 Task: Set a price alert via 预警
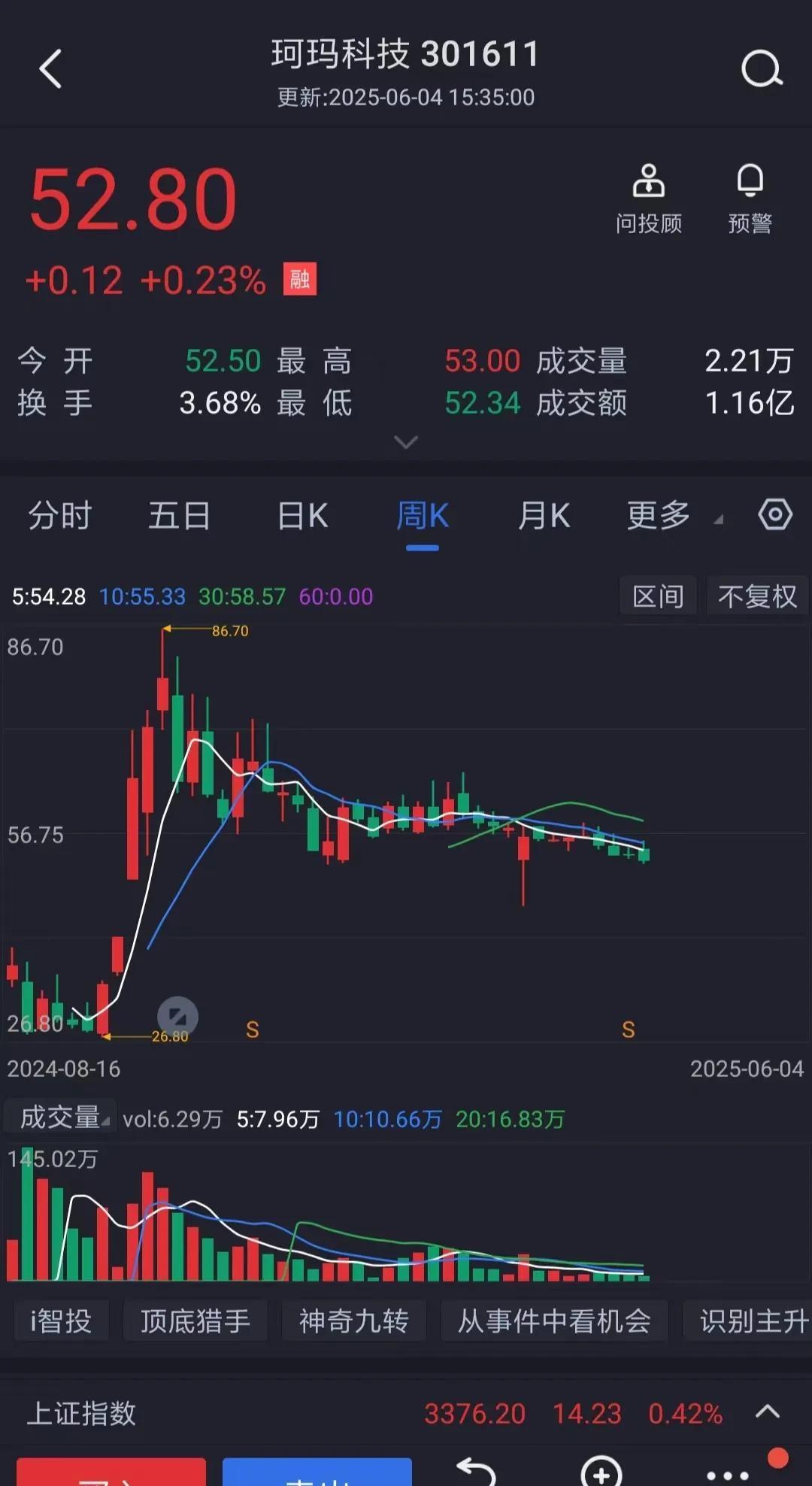(x=750, y=199)
